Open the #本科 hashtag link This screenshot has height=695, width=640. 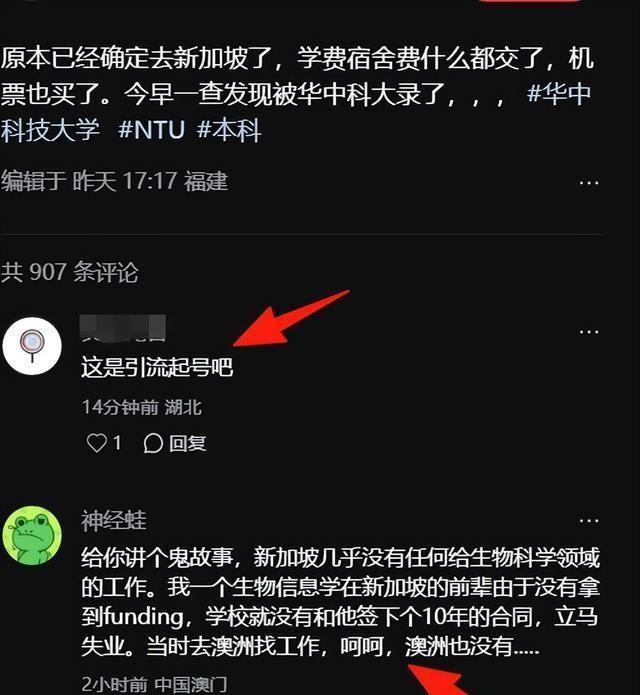point(229,130)
